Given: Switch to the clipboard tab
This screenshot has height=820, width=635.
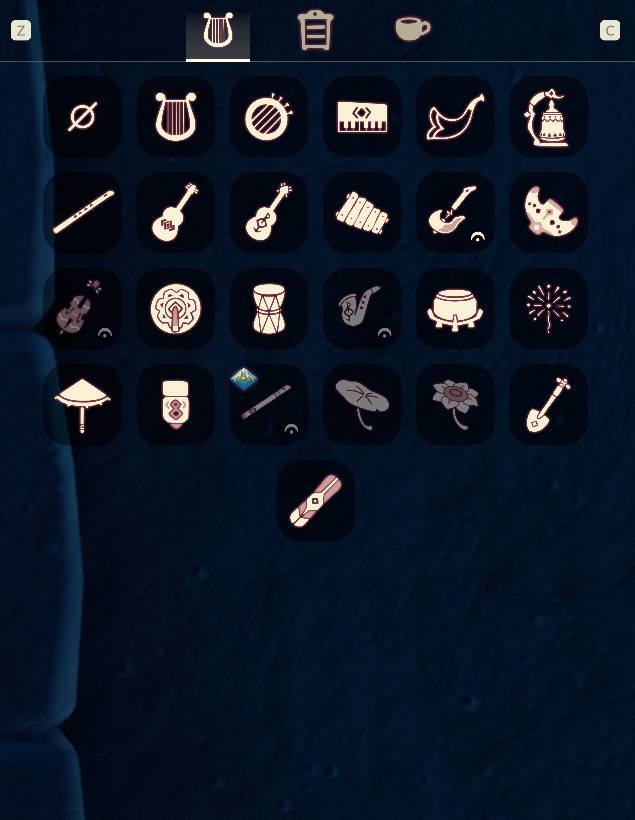Looking at the screenshot, I should (x=315, y=31).
